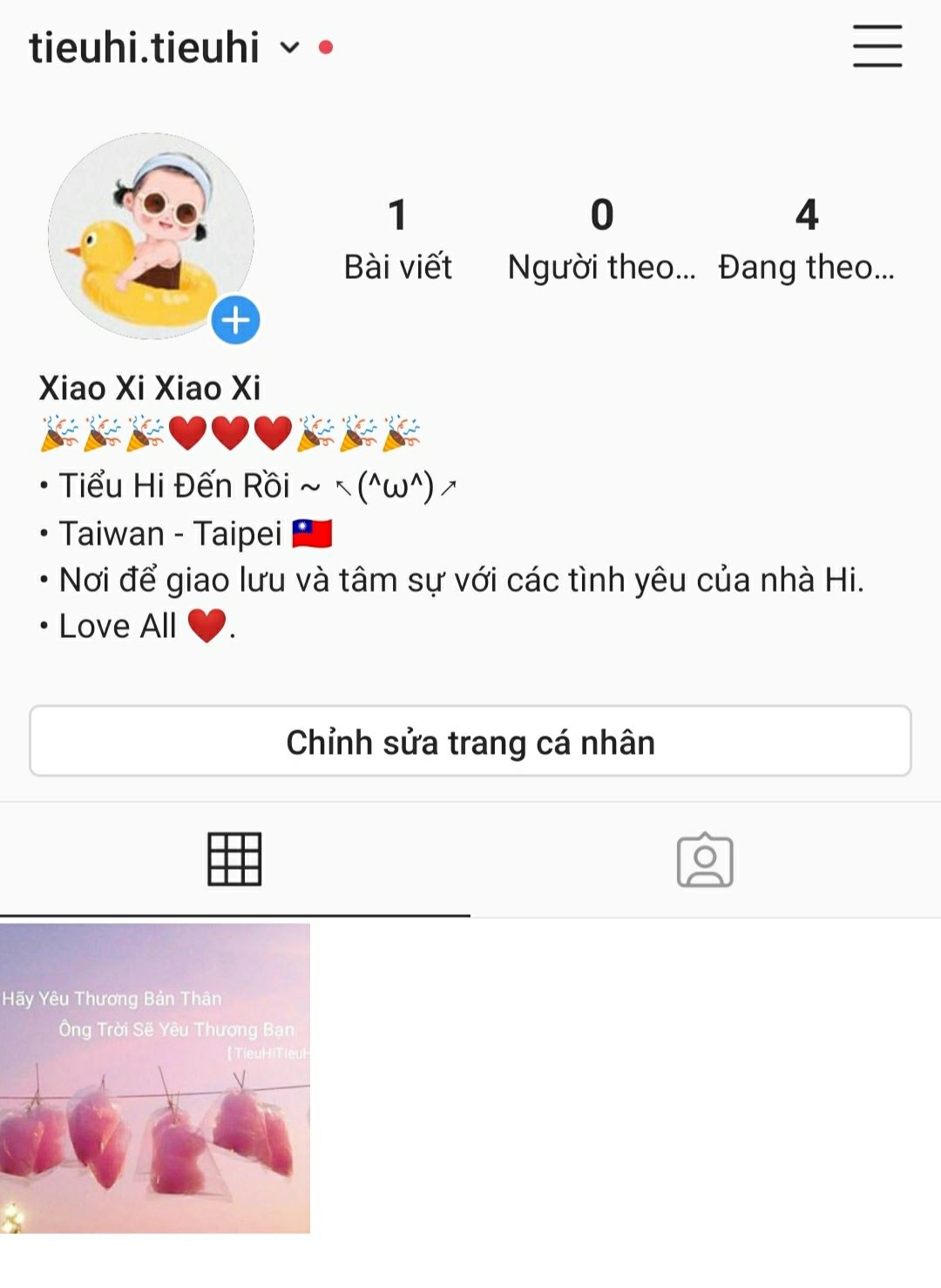Switch to the posts grid tab
Screen dimensions: 941x1288
(234, 859)
